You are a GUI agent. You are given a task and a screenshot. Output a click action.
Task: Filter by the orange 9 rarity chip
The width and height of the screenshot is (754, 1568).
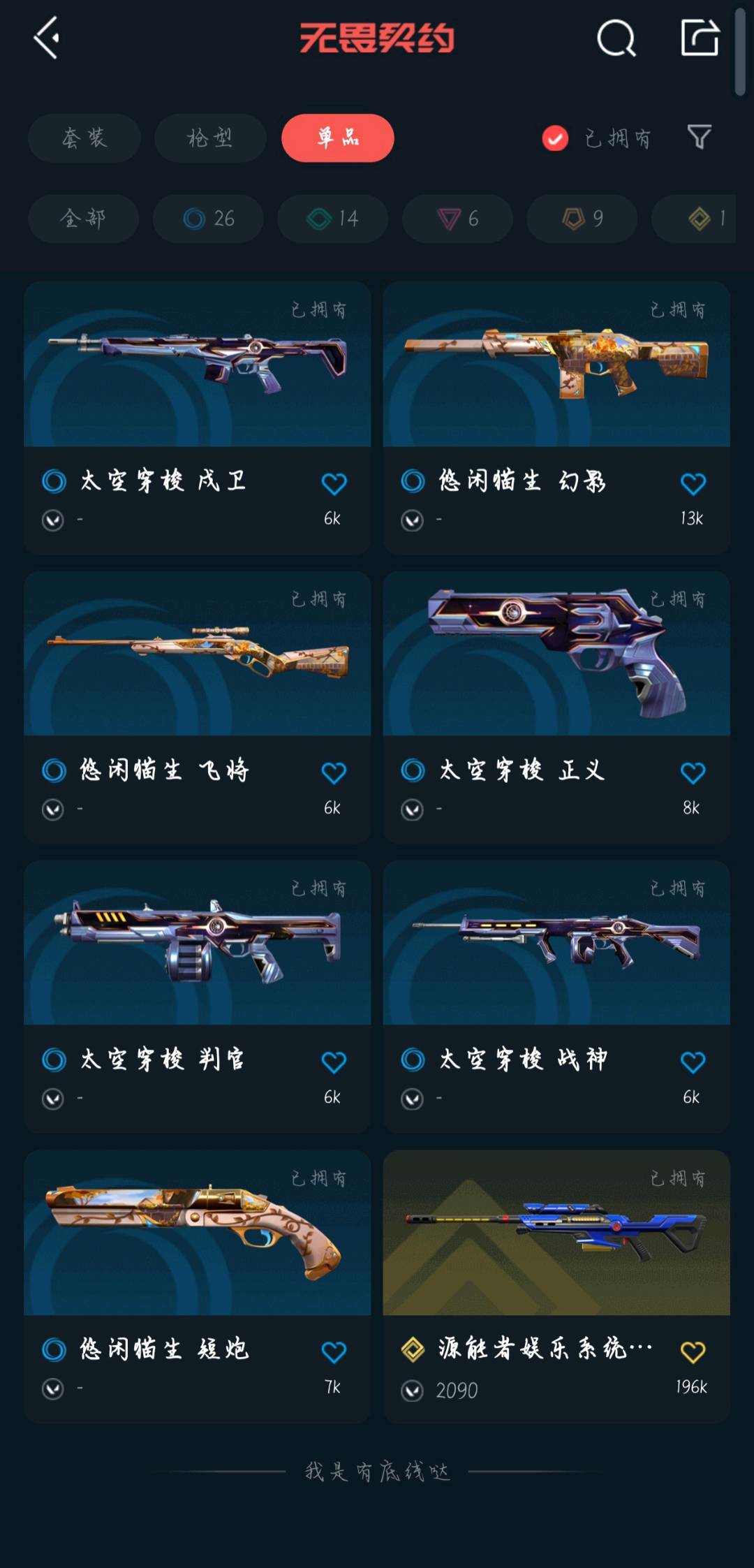pyautogui.click(x=582, y=219)
